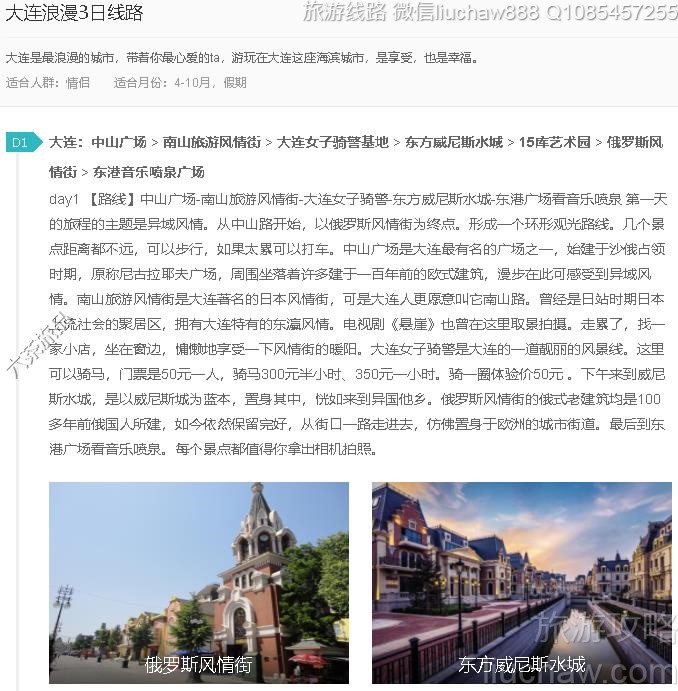Open the 俄罗斯风情街 photo tile

(x=199, y=582)
